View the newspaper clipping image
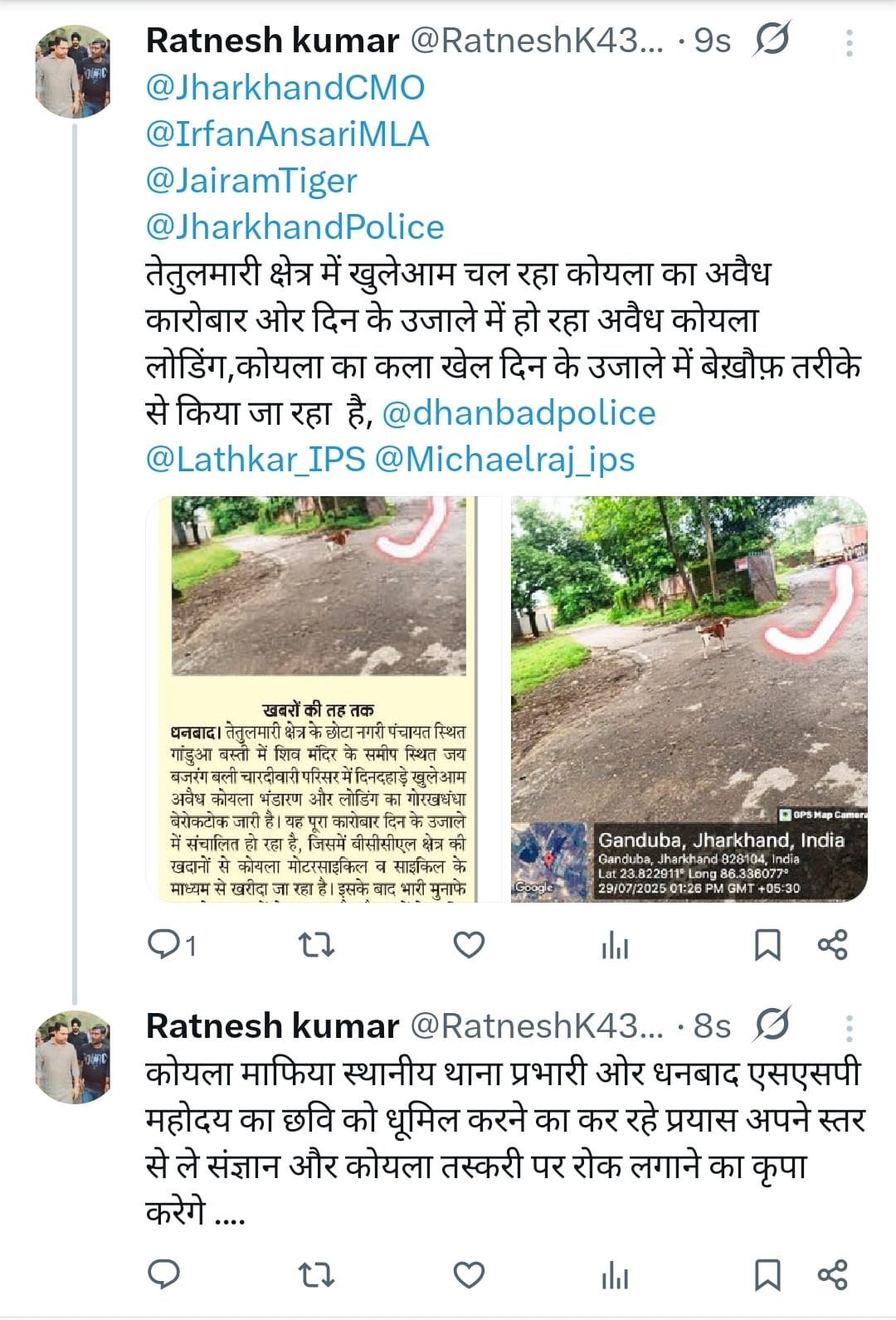Screen dimensions: 896x1320 (x=324, y=699)
